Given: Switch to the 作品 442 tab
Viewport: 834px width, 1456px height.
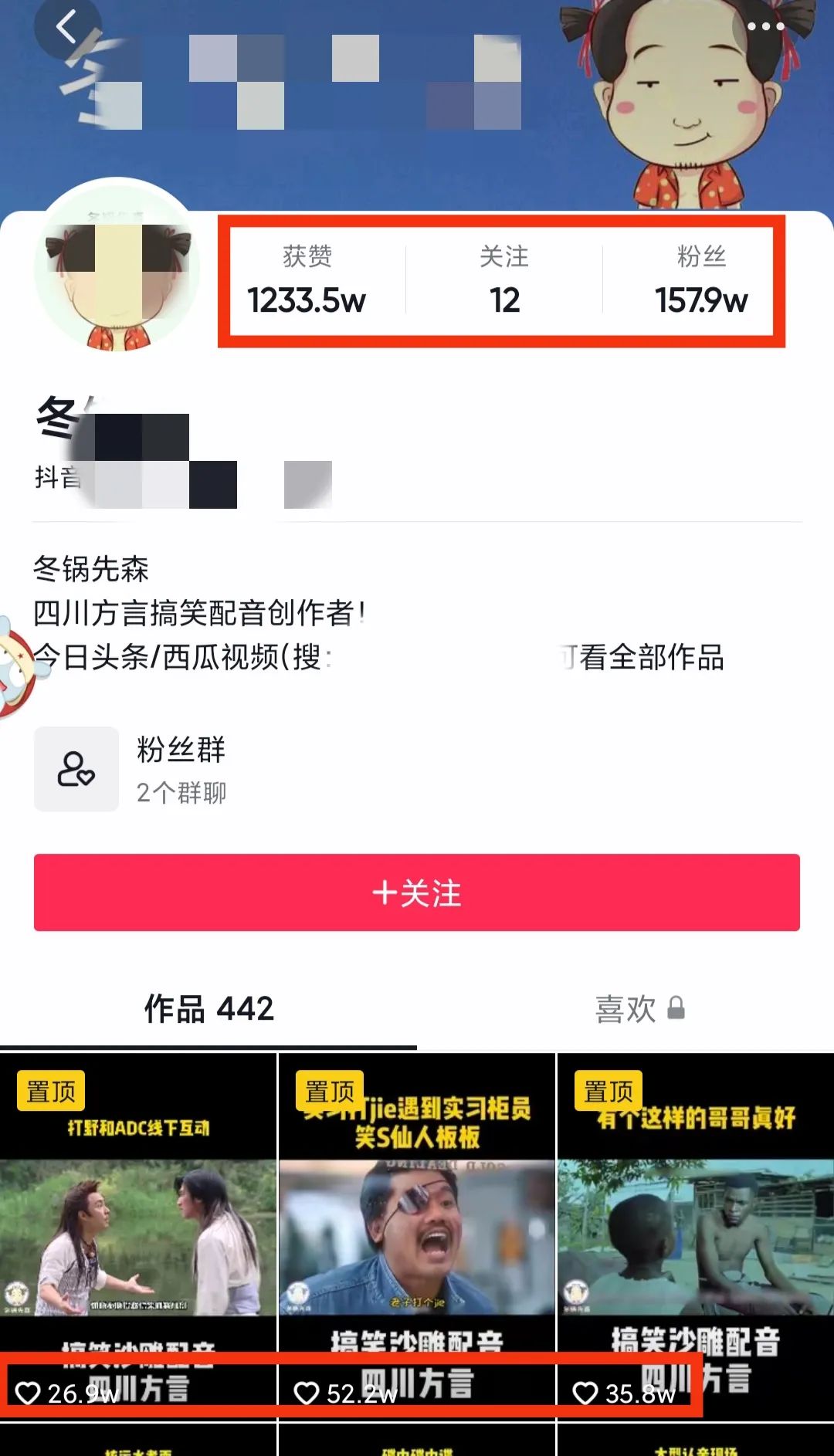Looking at the screenshot, I should pos(208,1009).
